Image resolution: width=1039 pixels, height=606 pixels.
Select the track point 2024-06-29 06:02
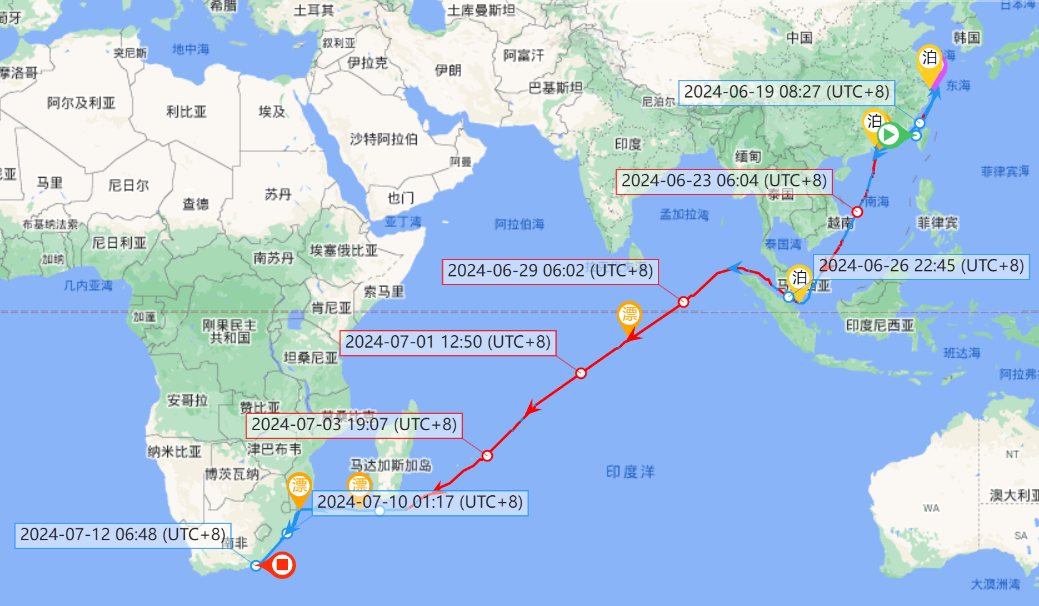[684, 301]
